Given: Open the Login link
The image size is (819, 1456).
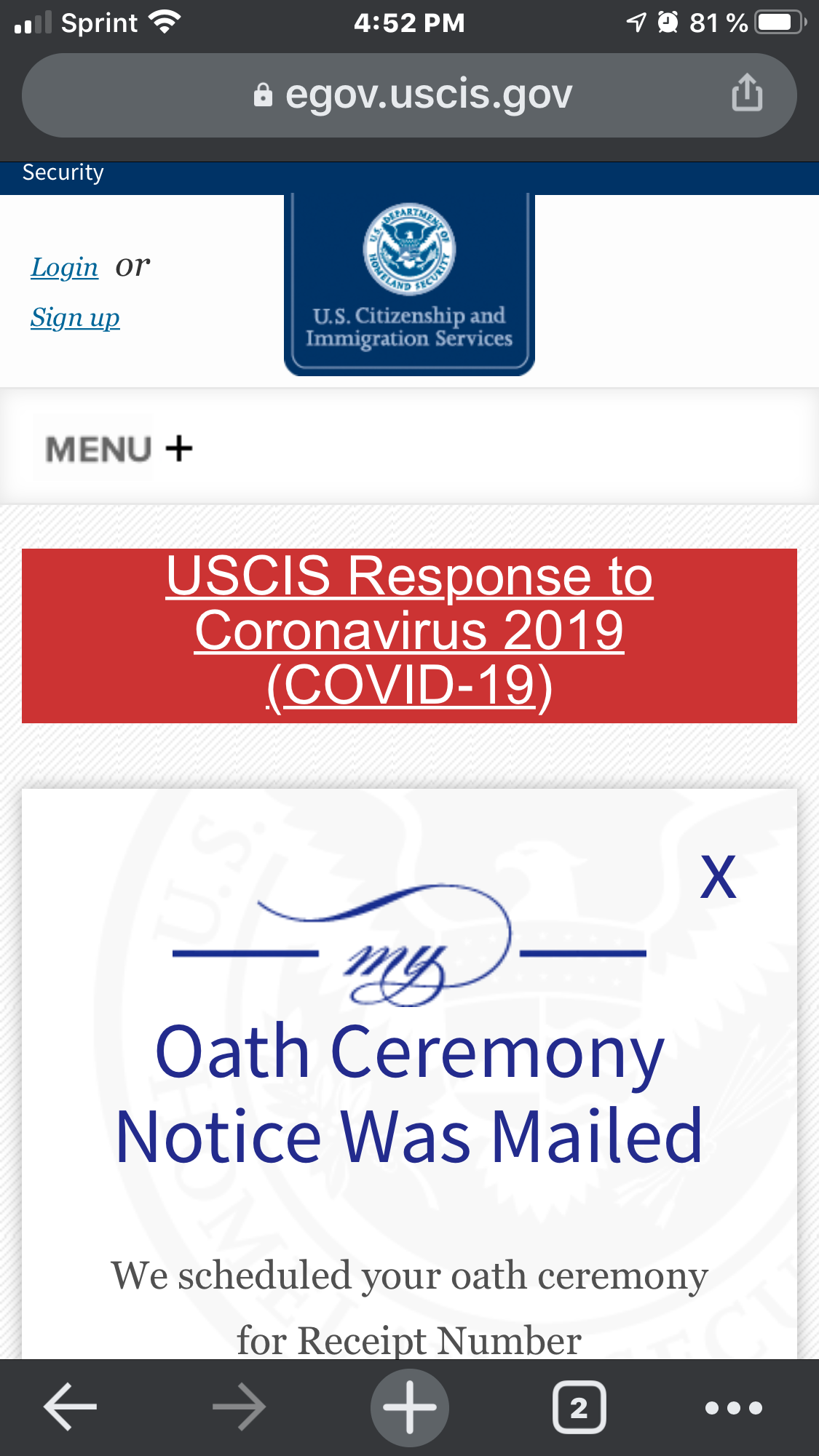Looking at the screenshot, I should (x=64, y=268).
